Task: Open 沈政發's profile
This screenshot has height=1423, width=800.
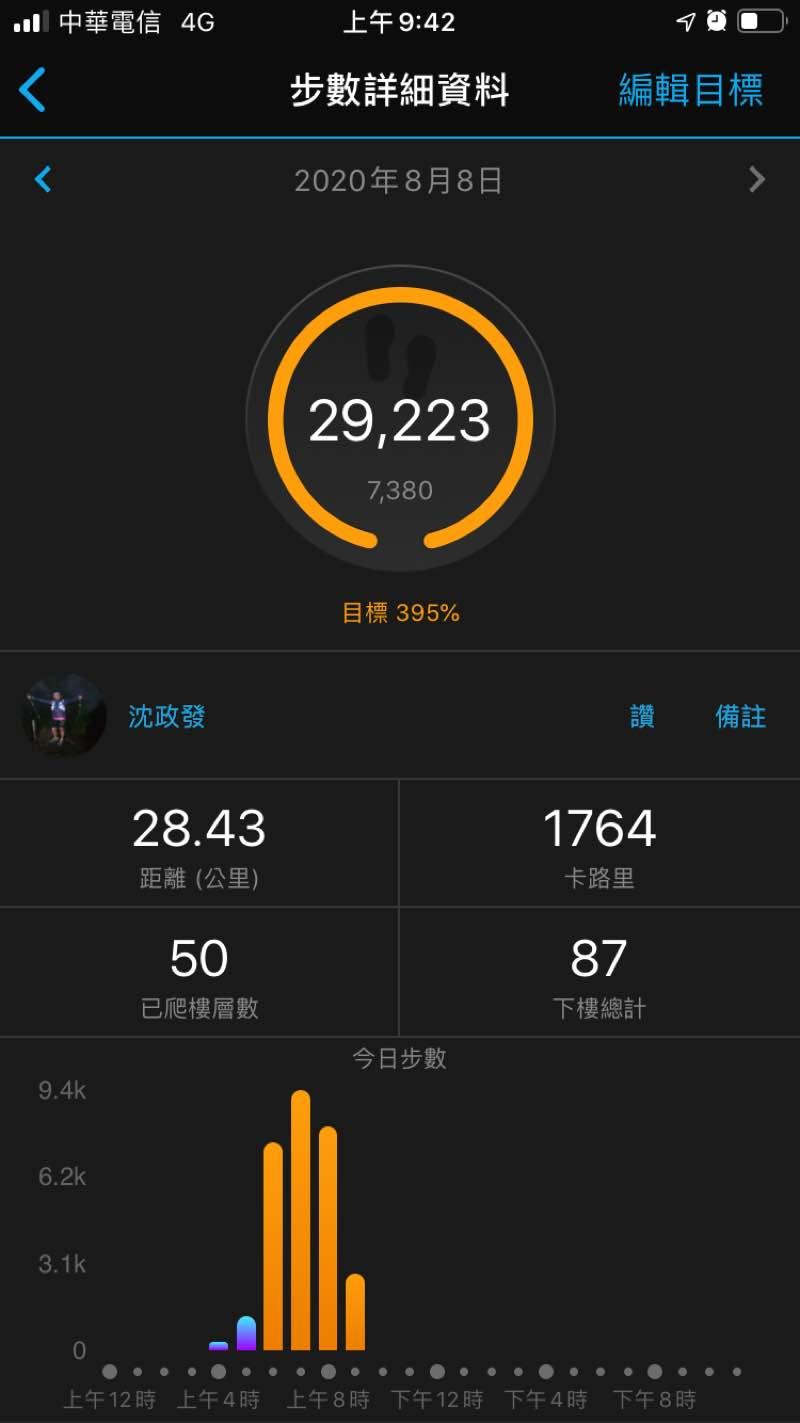Action: (166, 716)
